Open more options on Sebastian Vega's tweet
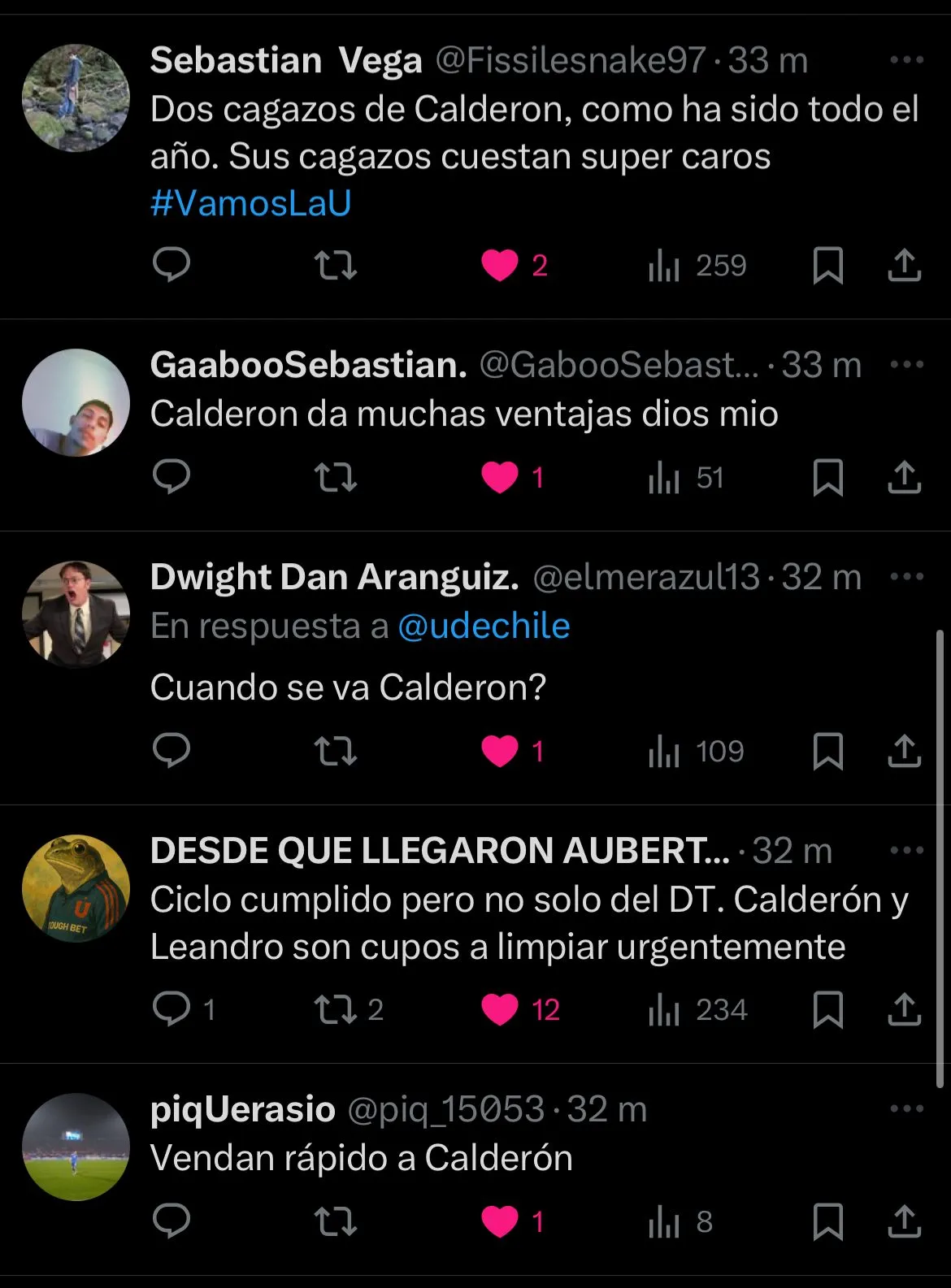This screenshot has height=1288, width=951. pyautogui.click(x=906, y=60)
